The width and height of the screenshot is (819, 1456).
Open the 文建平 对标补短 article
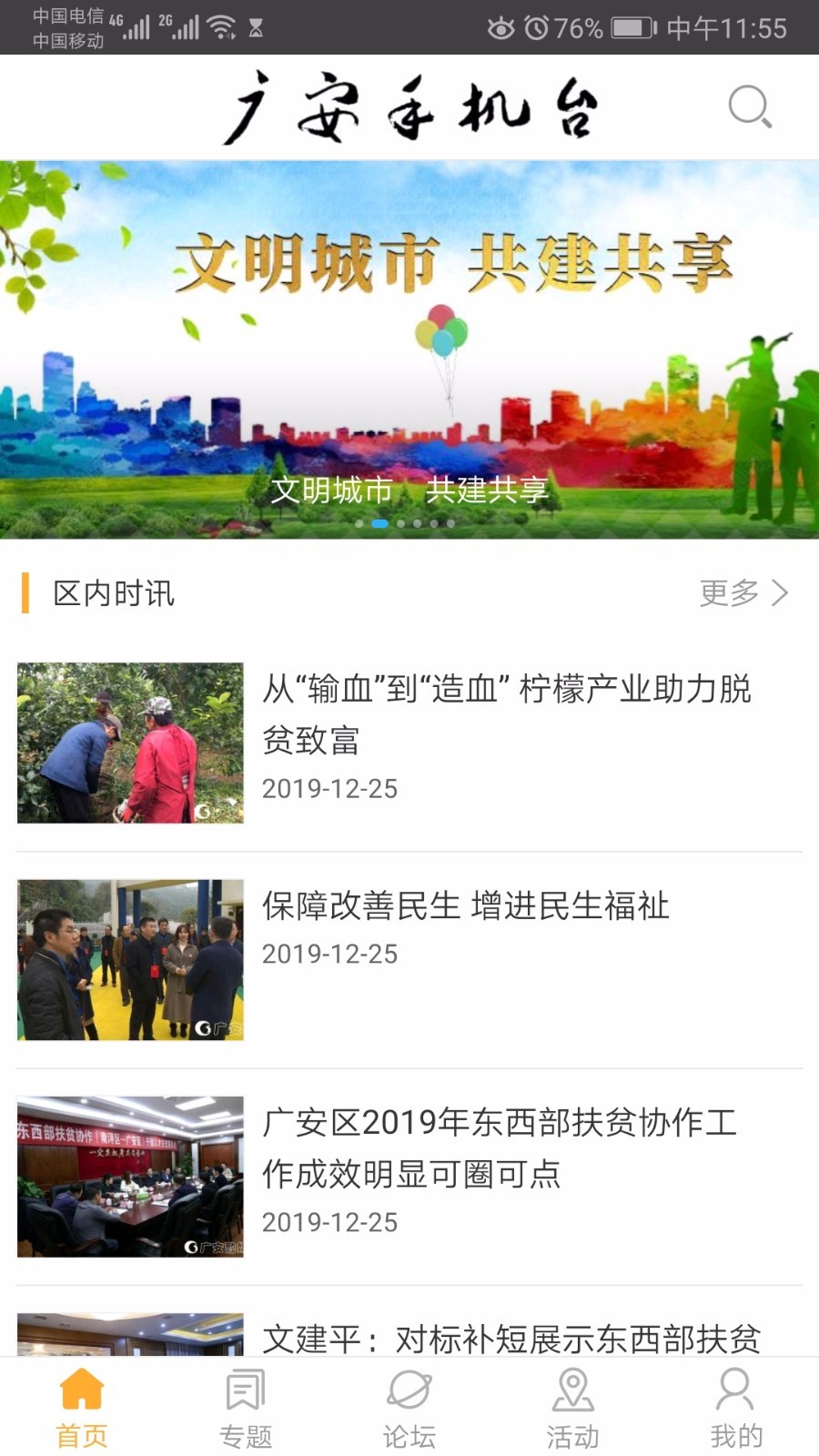coord(511,1338)
